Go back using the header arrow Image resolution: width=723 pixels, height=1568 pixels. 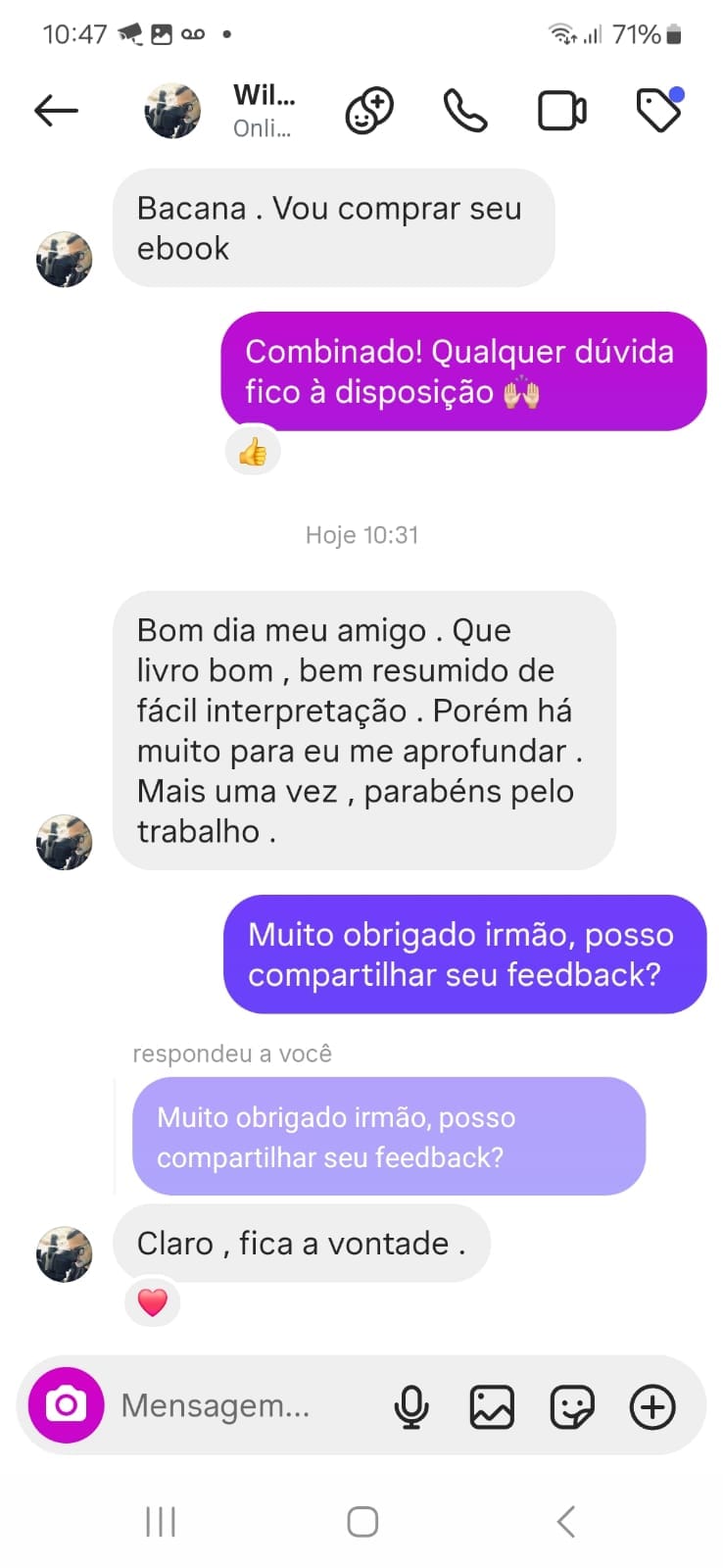pyautogui.click(x=56, y=111)
